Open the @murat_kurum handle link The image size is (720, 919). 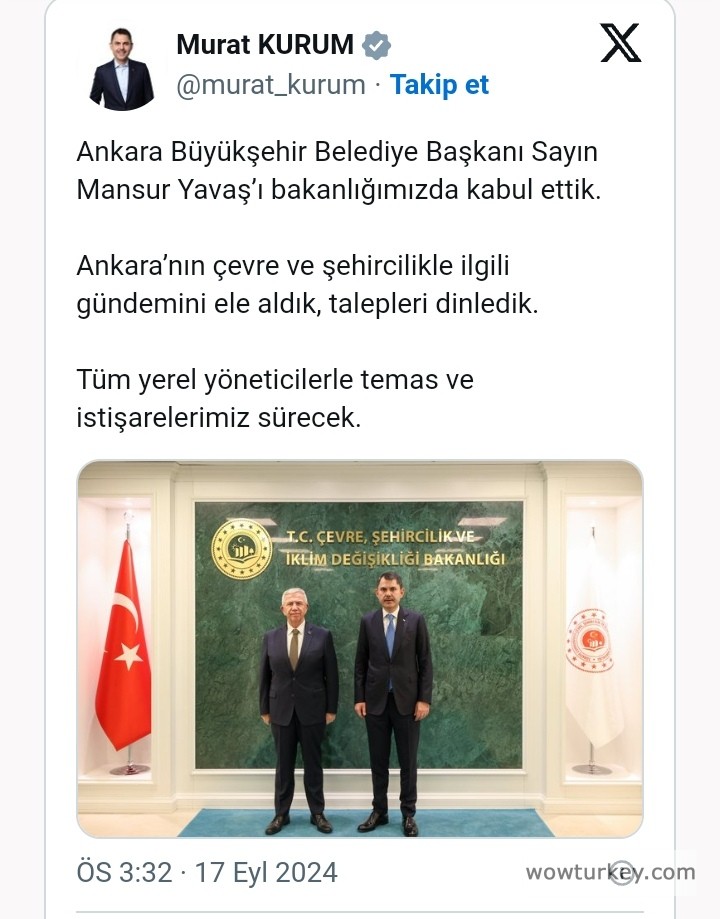pos(270,85)
